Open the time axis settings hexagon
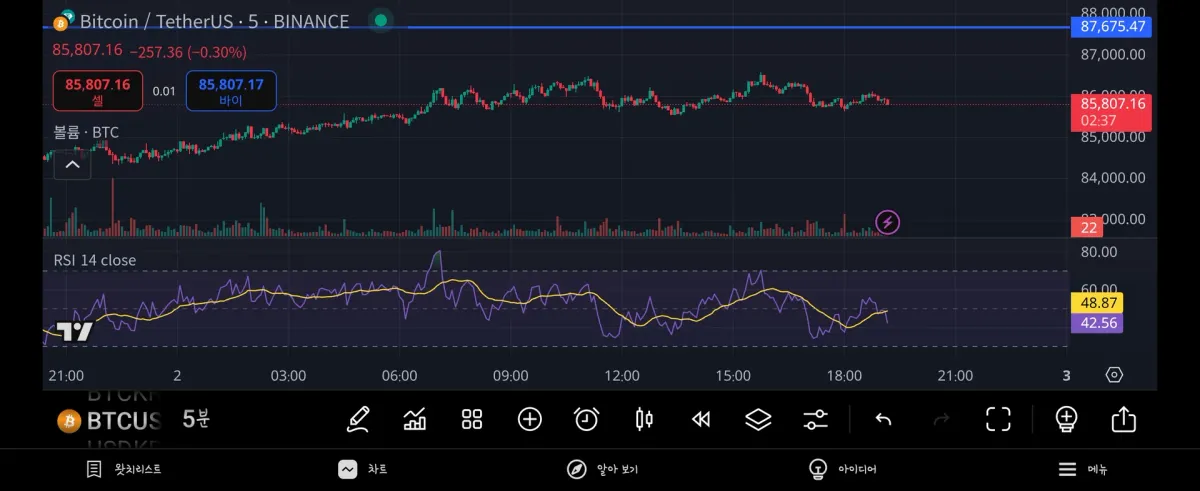 click(x=1114, y=375)
